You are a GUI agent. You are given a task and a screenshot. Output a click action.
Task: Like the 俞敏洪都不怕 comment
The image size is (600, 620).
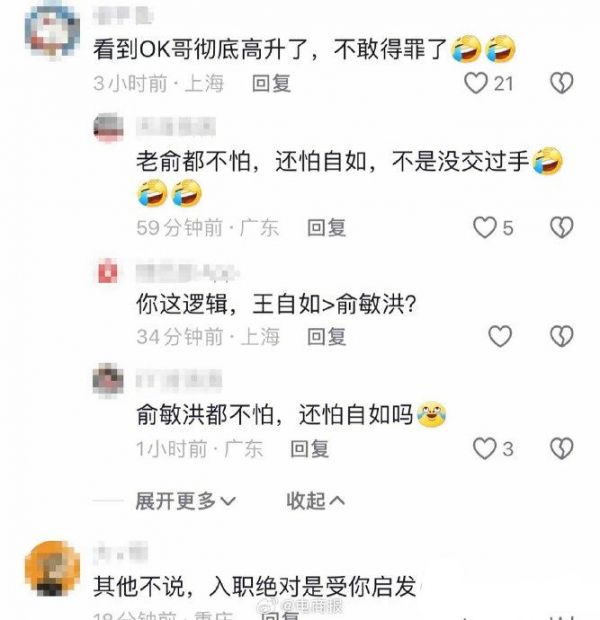point(485,448)
